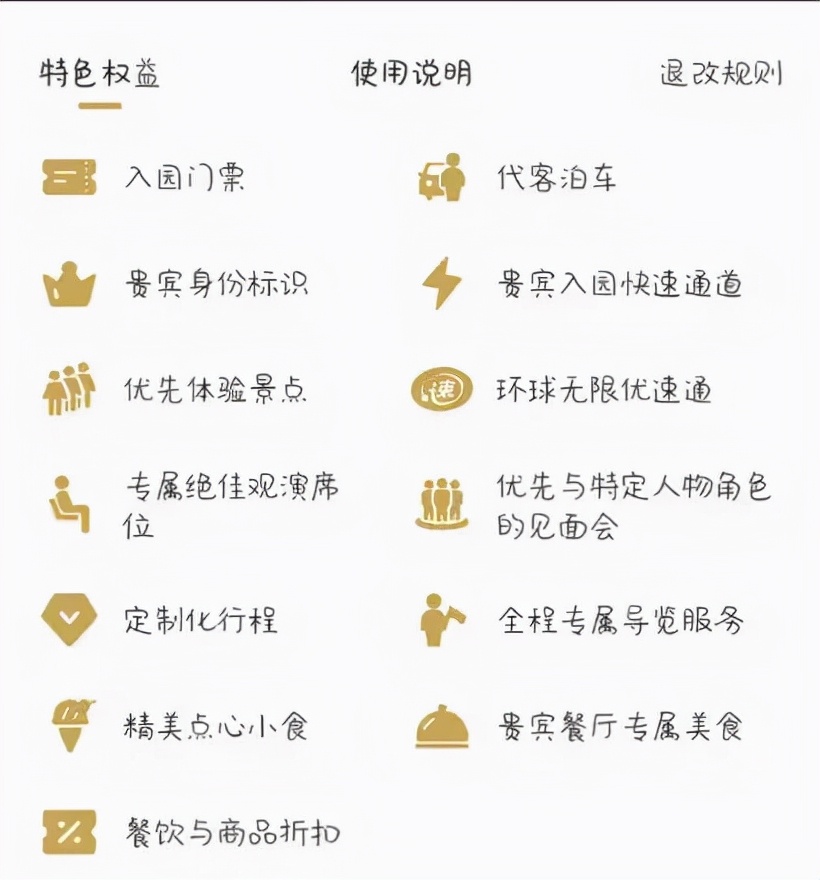
Task: Click the 环球无限优速通 text label
Action: pyautogui.click(x=604, y=391)
